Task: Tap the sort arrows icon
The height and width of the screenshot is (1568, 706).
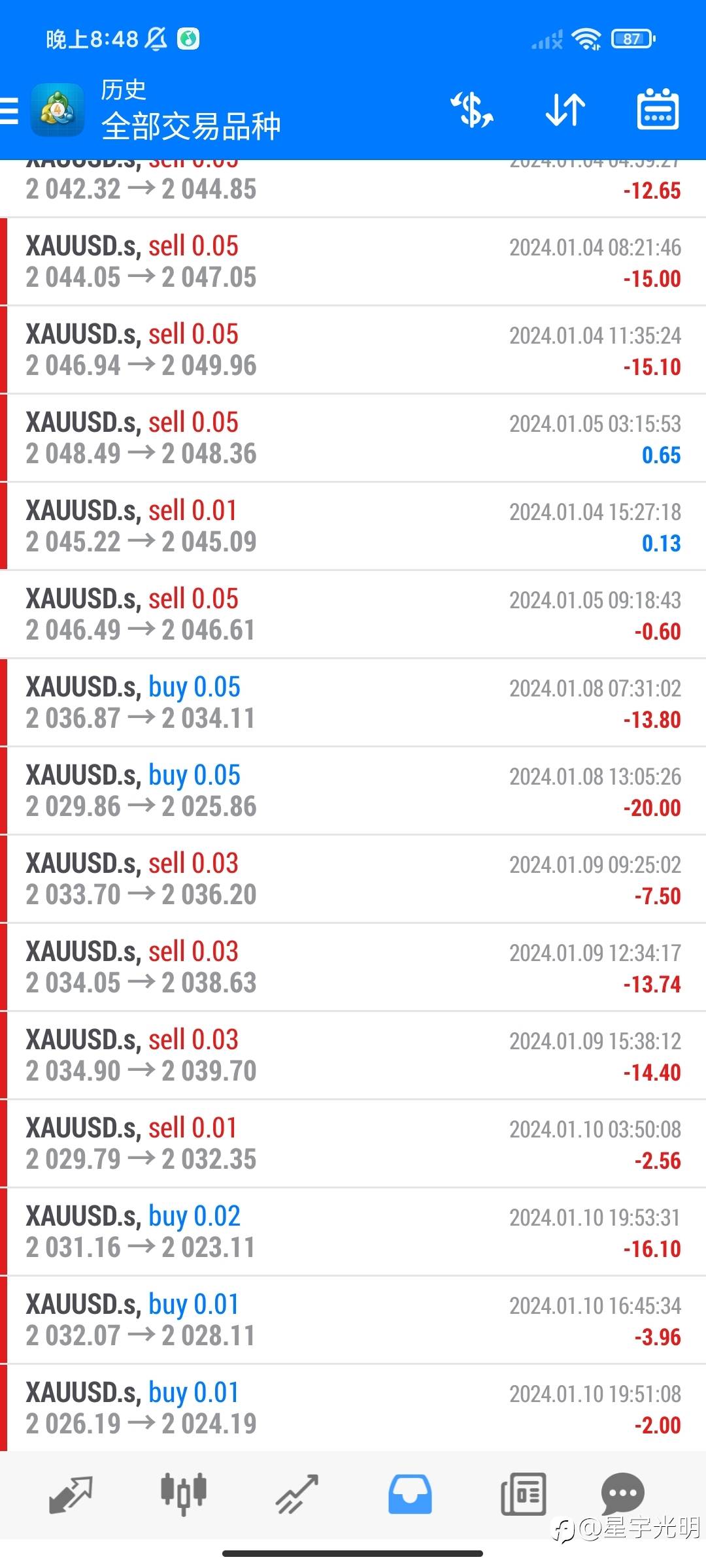Action: [565, 110]
